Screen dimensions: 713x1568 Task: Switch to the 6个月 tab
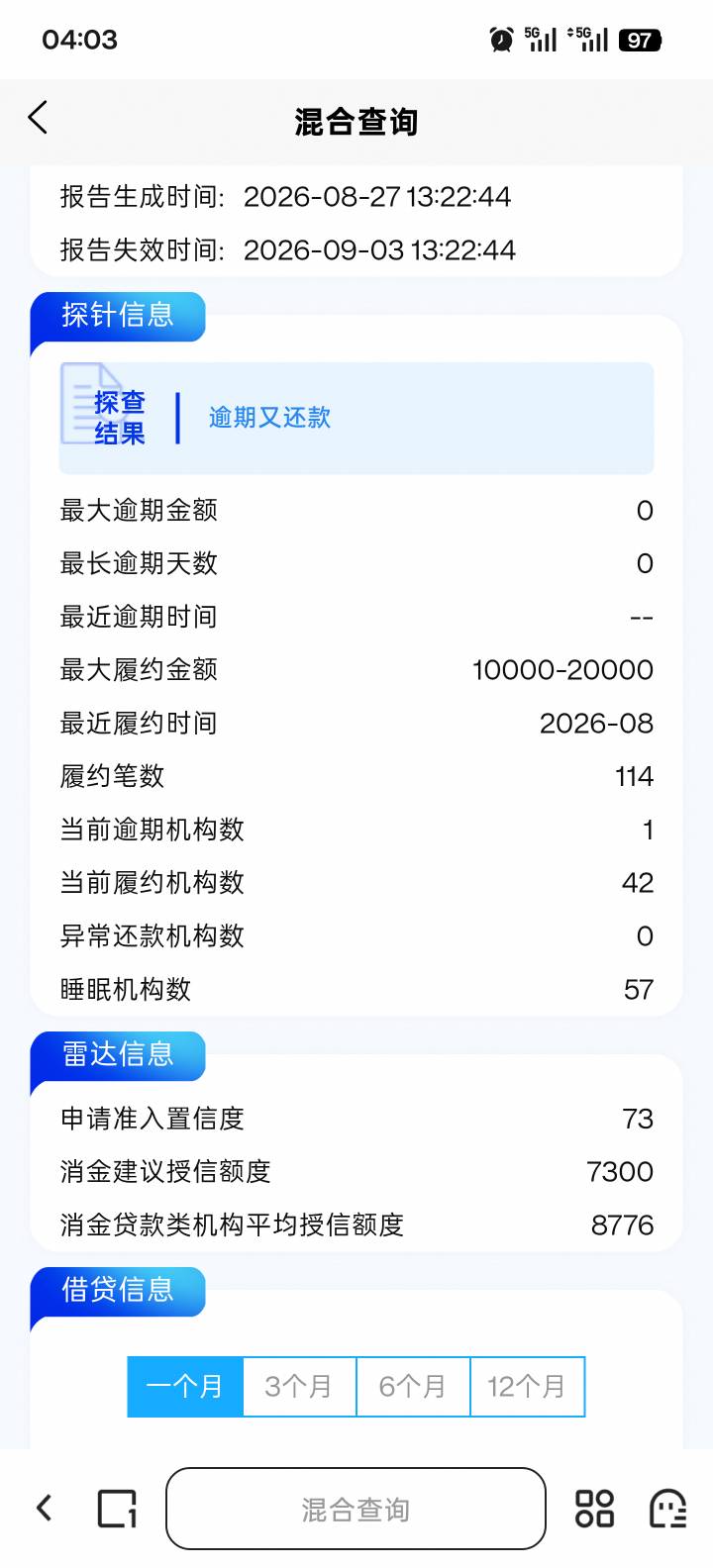(x=413, y=1387)
